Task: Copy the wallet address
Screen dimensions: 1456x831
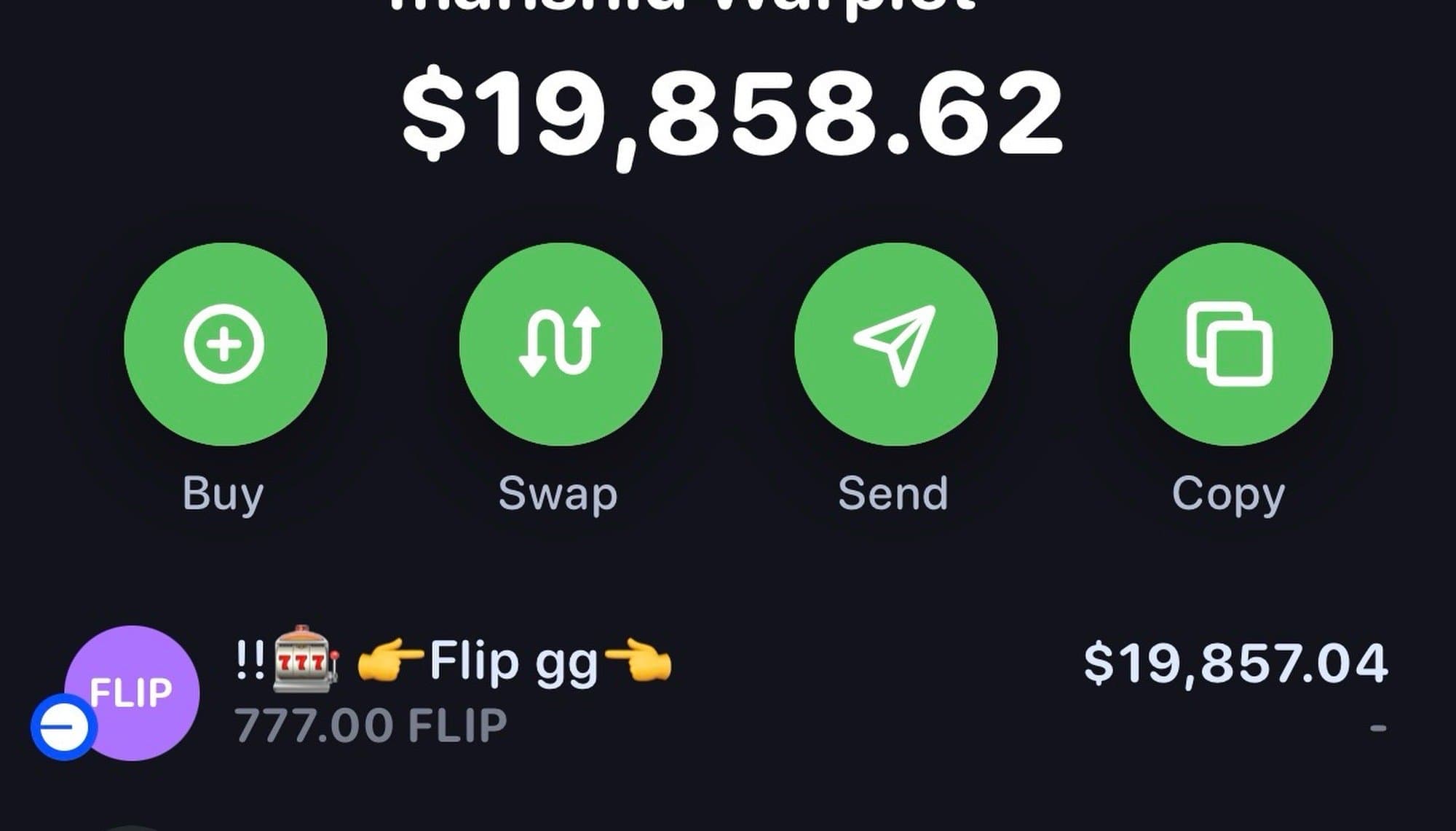Action: [1230, 344]
